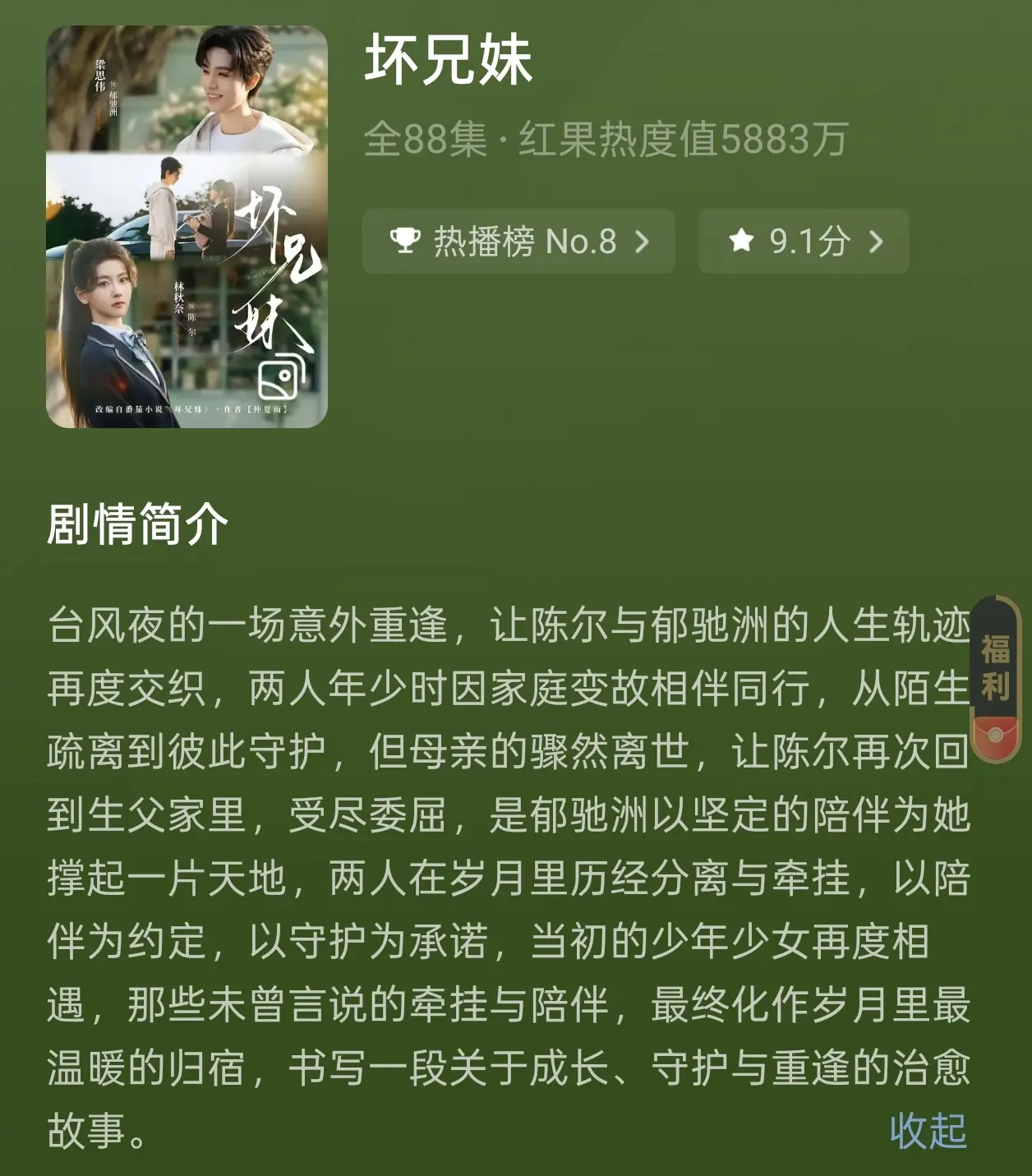Open the 坏兄妹 drama poster

(x=187, y=227)
